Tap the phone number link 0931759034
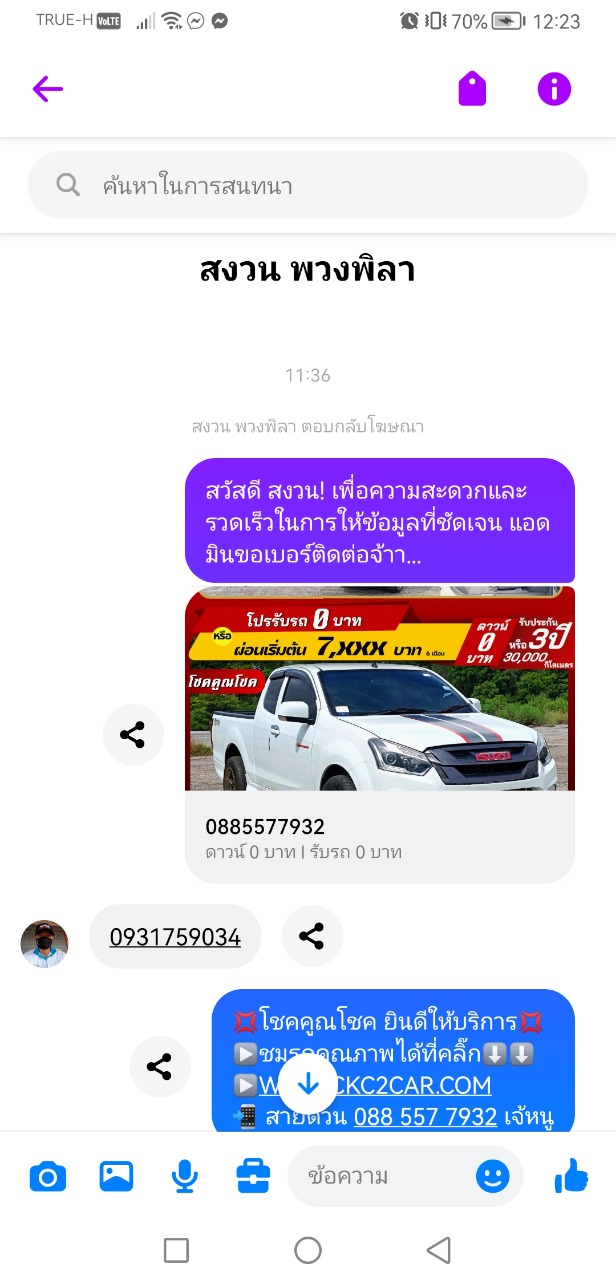The width and height of the screenshot is (616, 1280). tap(175, 937)
